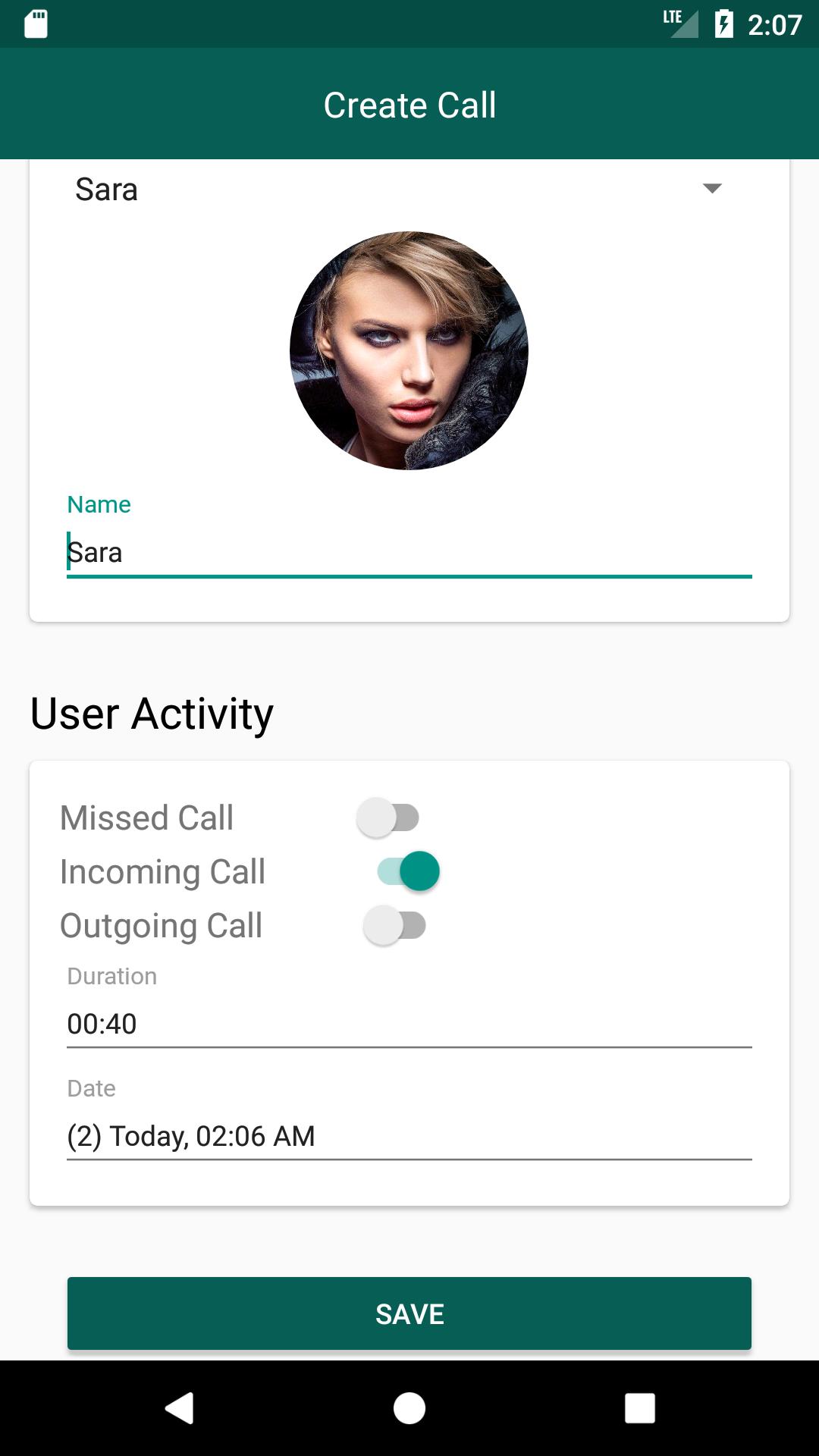The image size is (819, 1456).
Task: Enable the Outgoing Call switch
Action: pos(394,925)
